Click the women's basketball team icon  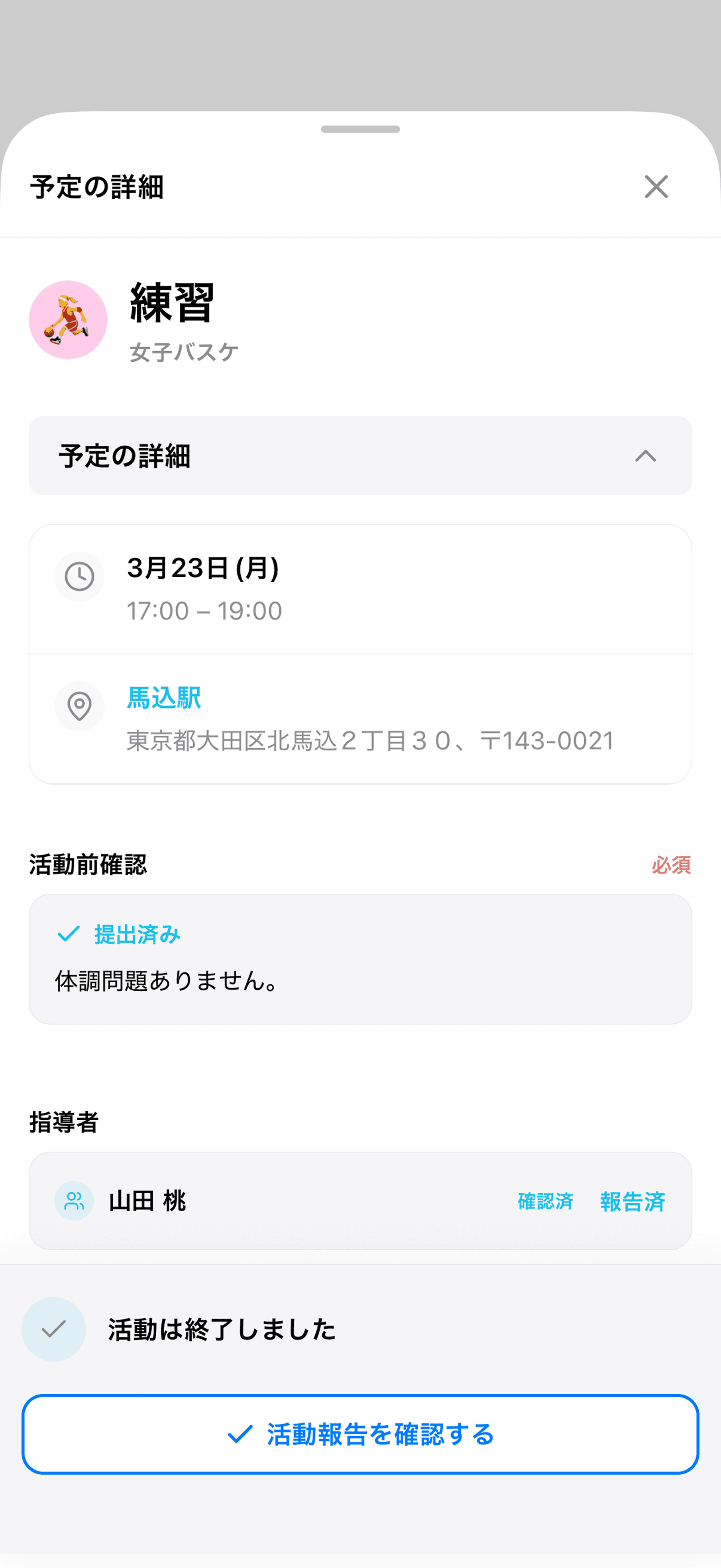[x=67, y=319]
